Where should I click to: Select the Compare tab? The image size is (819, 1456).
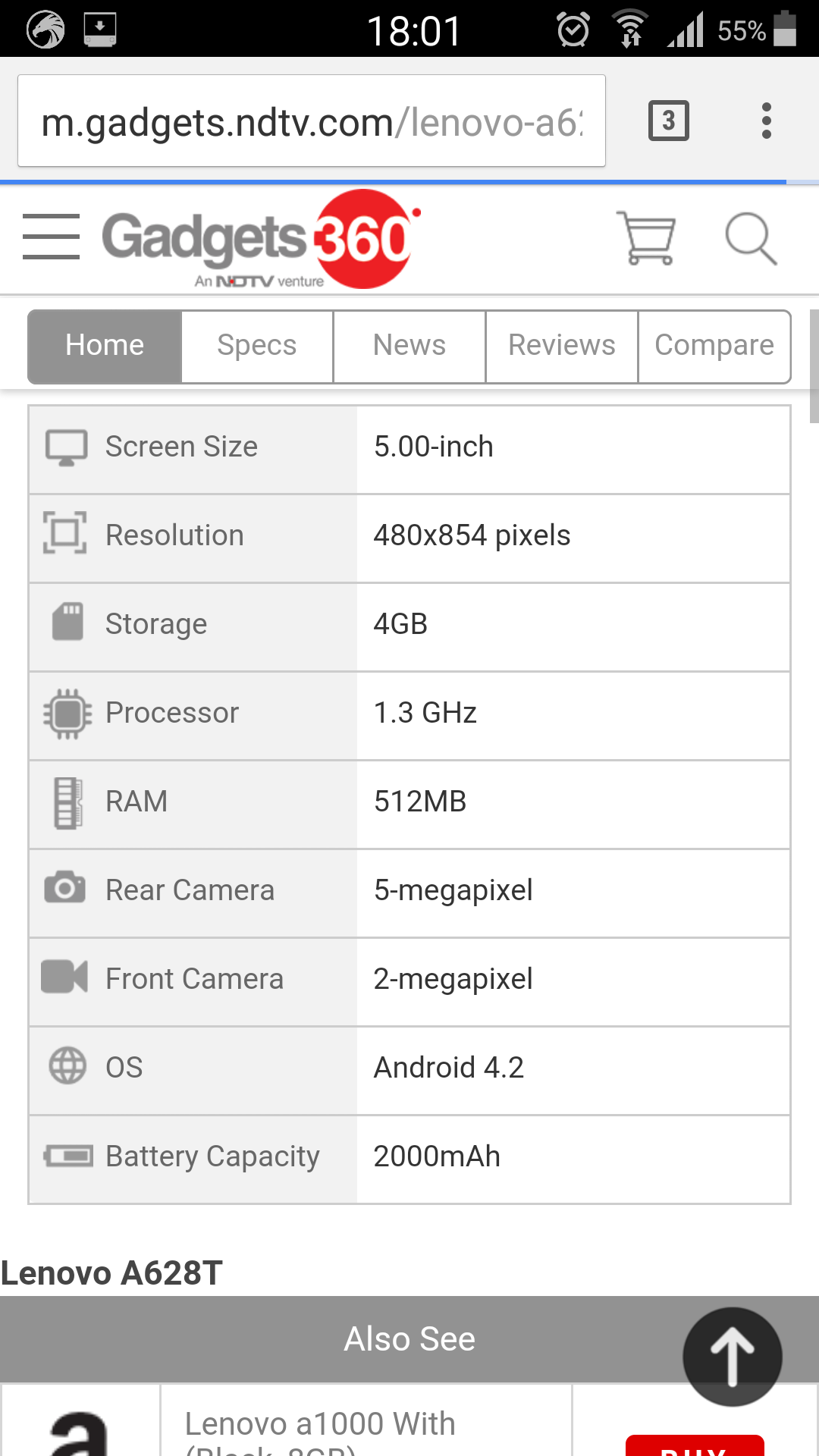click(x=714, y=347)
